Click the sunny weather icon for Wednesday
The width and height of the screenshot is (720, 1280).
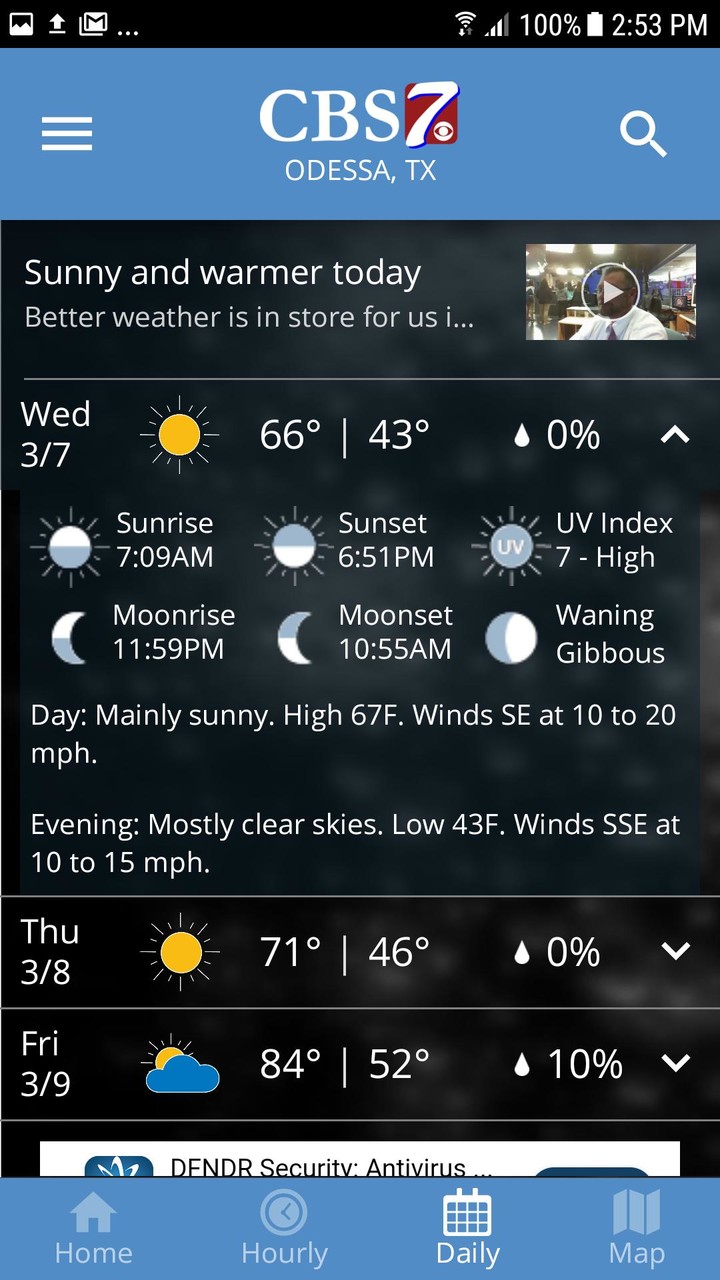(180, 434)
